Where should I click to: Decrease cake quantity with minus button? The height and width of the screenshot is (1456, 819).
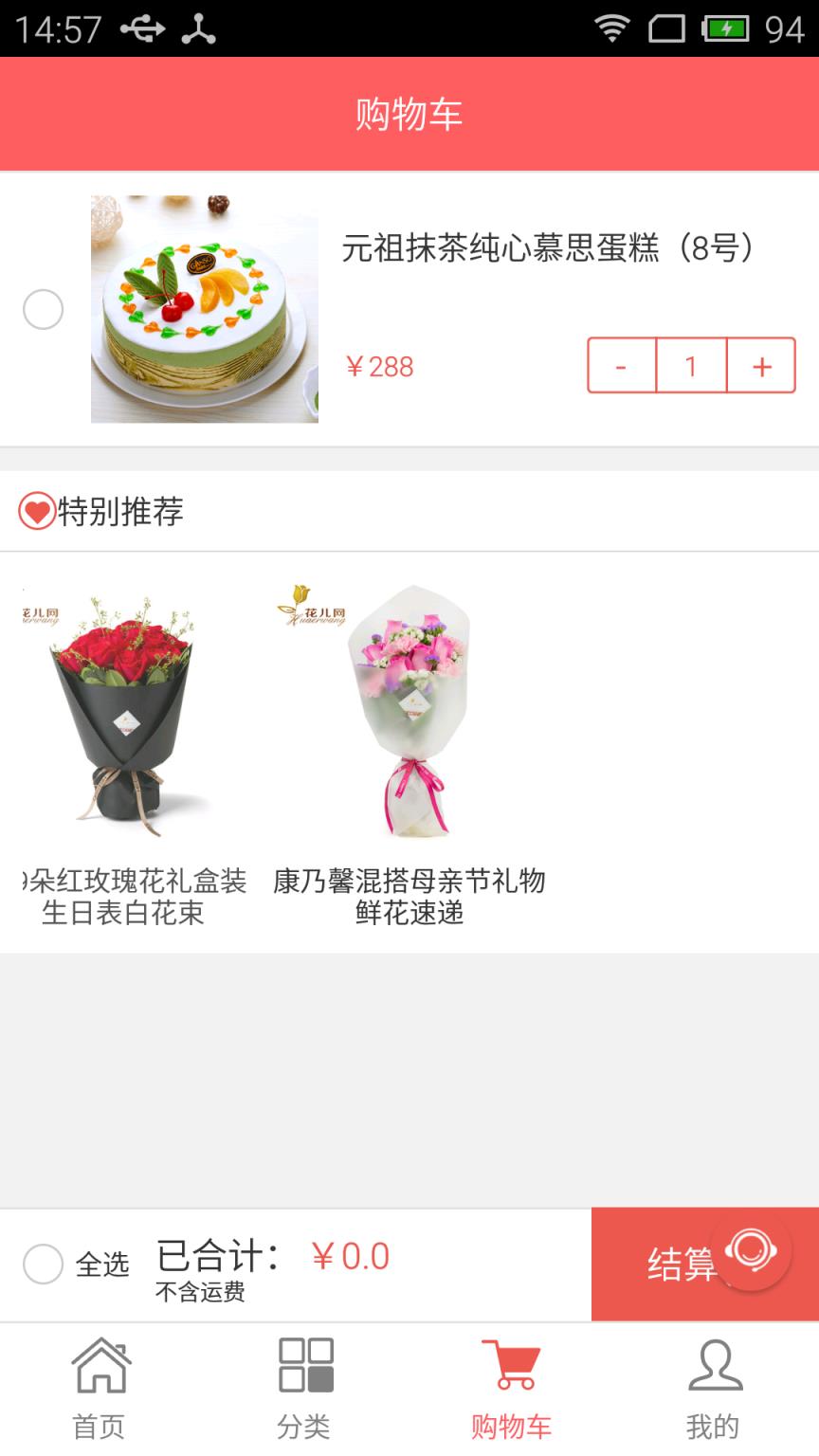coord(621,366)
